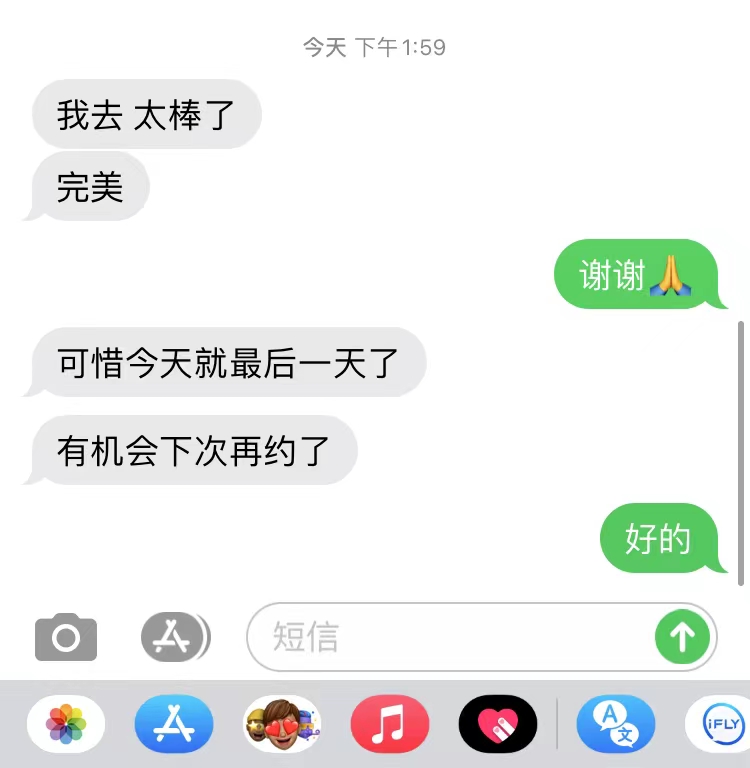Open the camera to attach a photo
The image size is (750, 768).
66,637
